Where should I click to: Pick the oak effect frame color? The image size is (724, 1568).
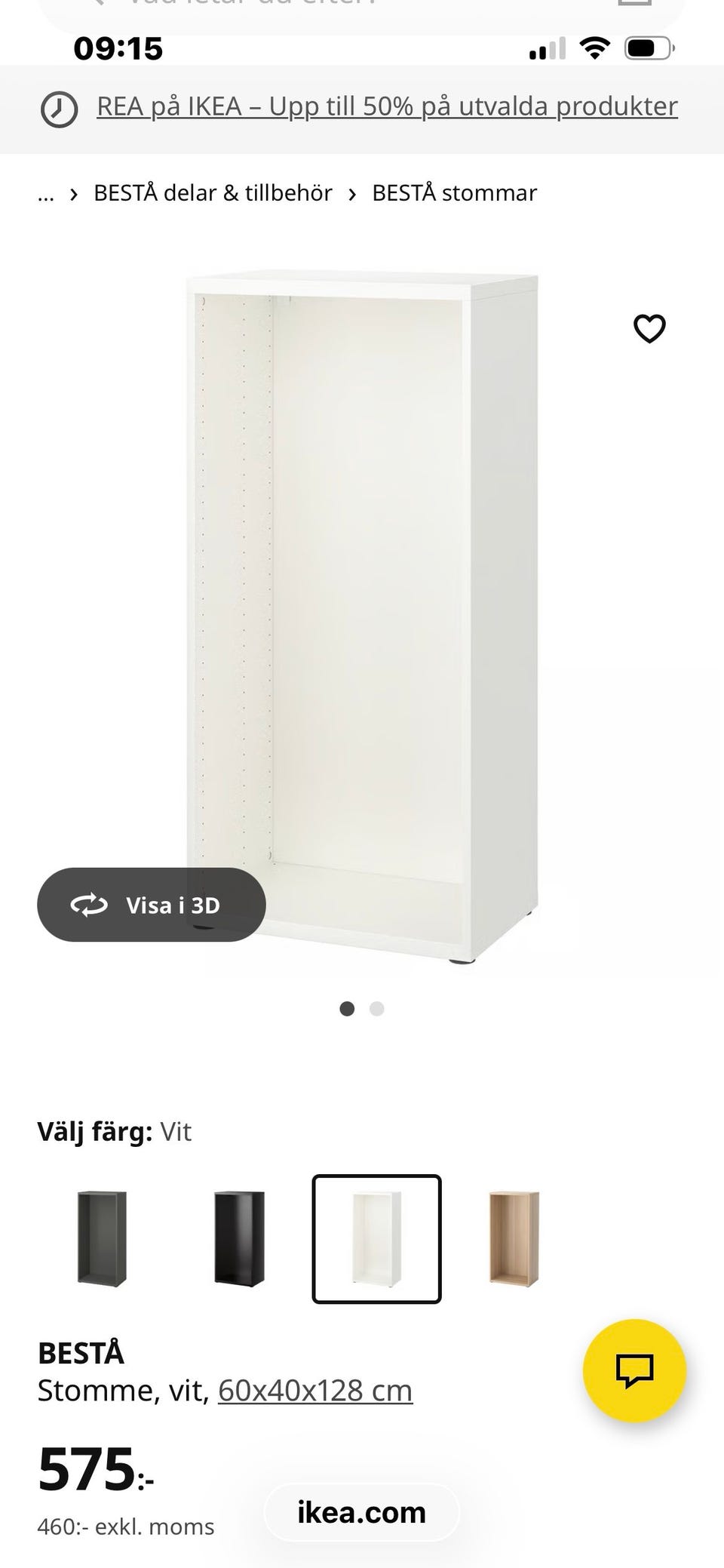[x=514, y=1238]
